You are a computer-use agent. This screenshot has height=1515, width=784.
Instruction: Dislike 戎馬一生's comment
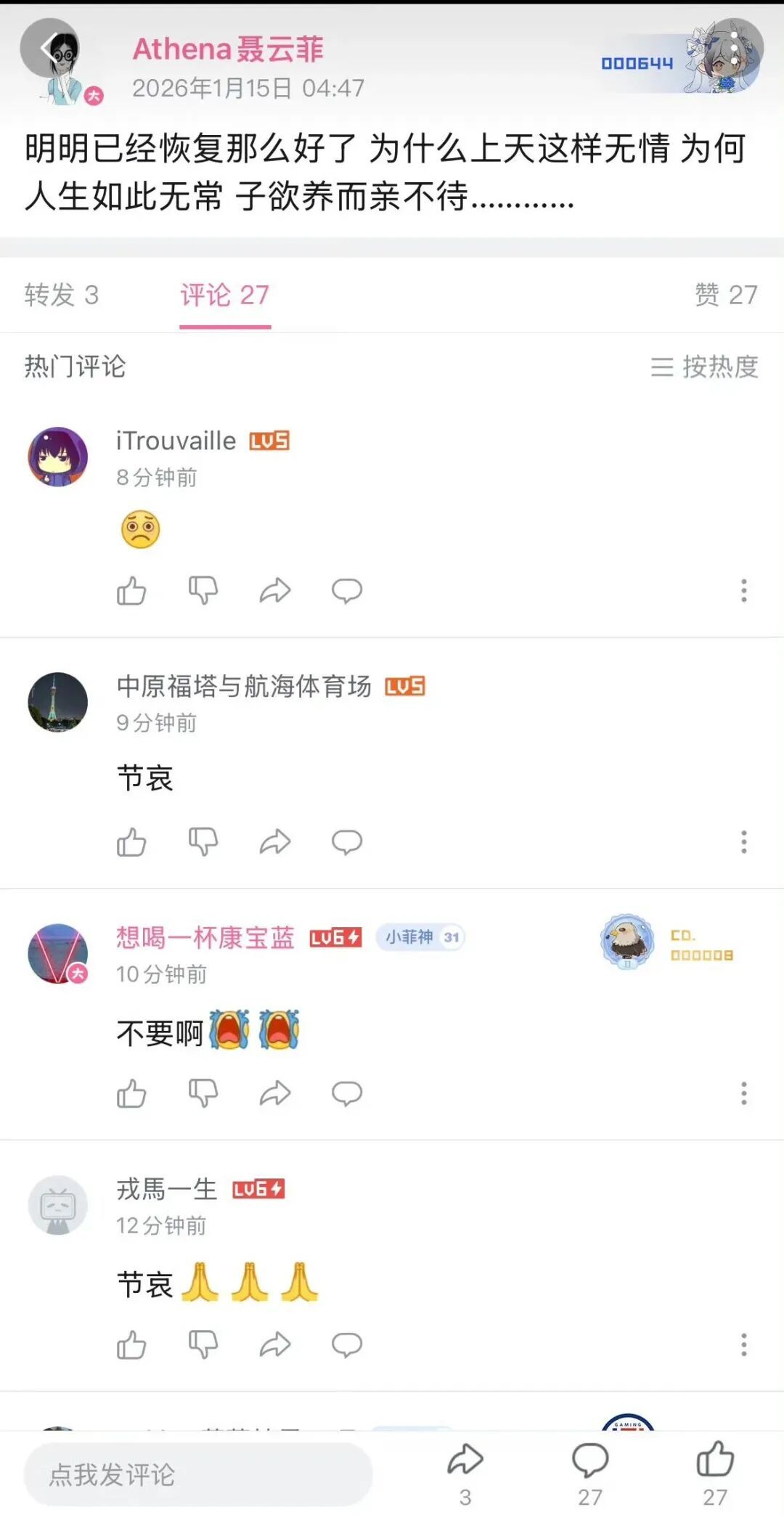[x=203, y=1345]
